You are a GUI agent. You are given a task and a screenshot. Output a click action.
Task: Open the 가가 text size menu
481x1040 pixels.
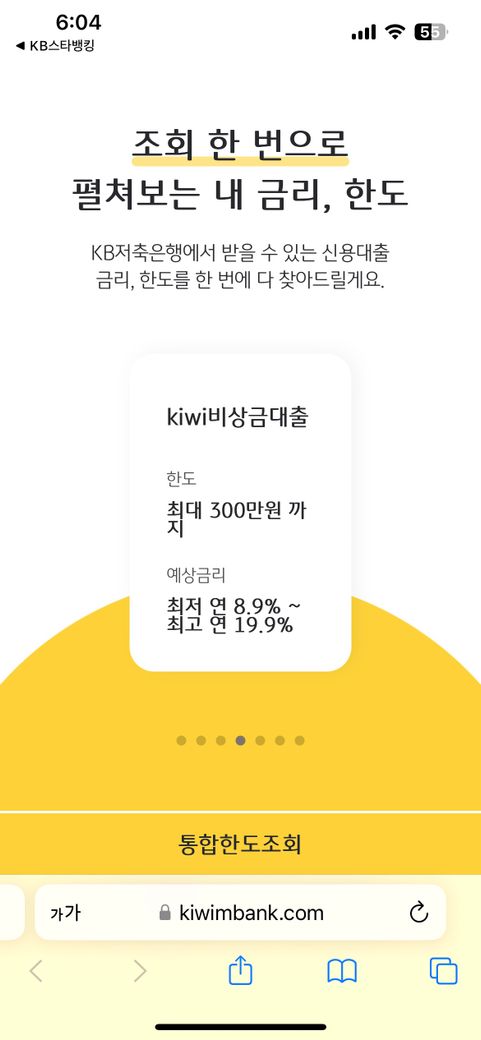pyautogui.click(x=65, y=913)
